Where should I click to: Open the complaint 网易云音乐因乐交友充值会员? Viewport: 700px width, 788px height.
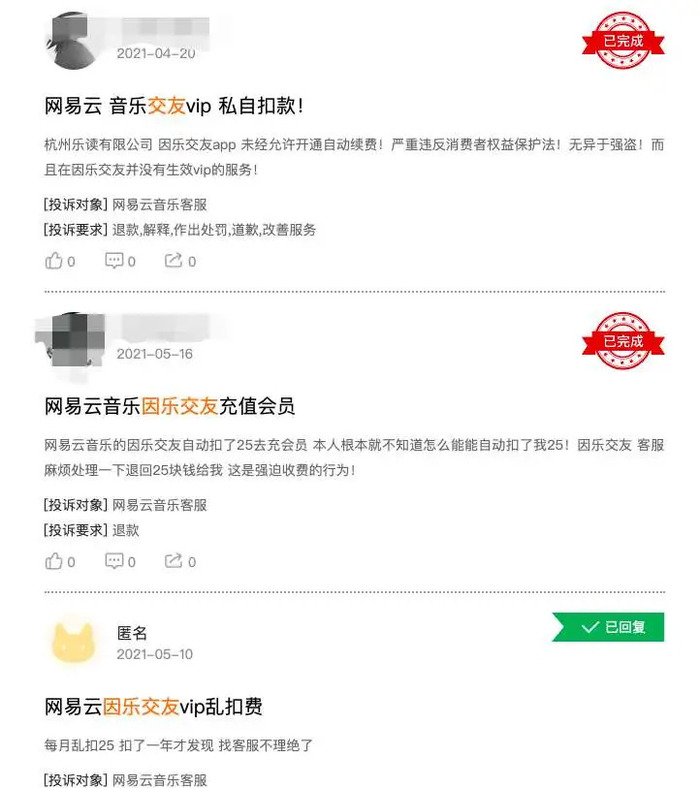pos(170,406)
